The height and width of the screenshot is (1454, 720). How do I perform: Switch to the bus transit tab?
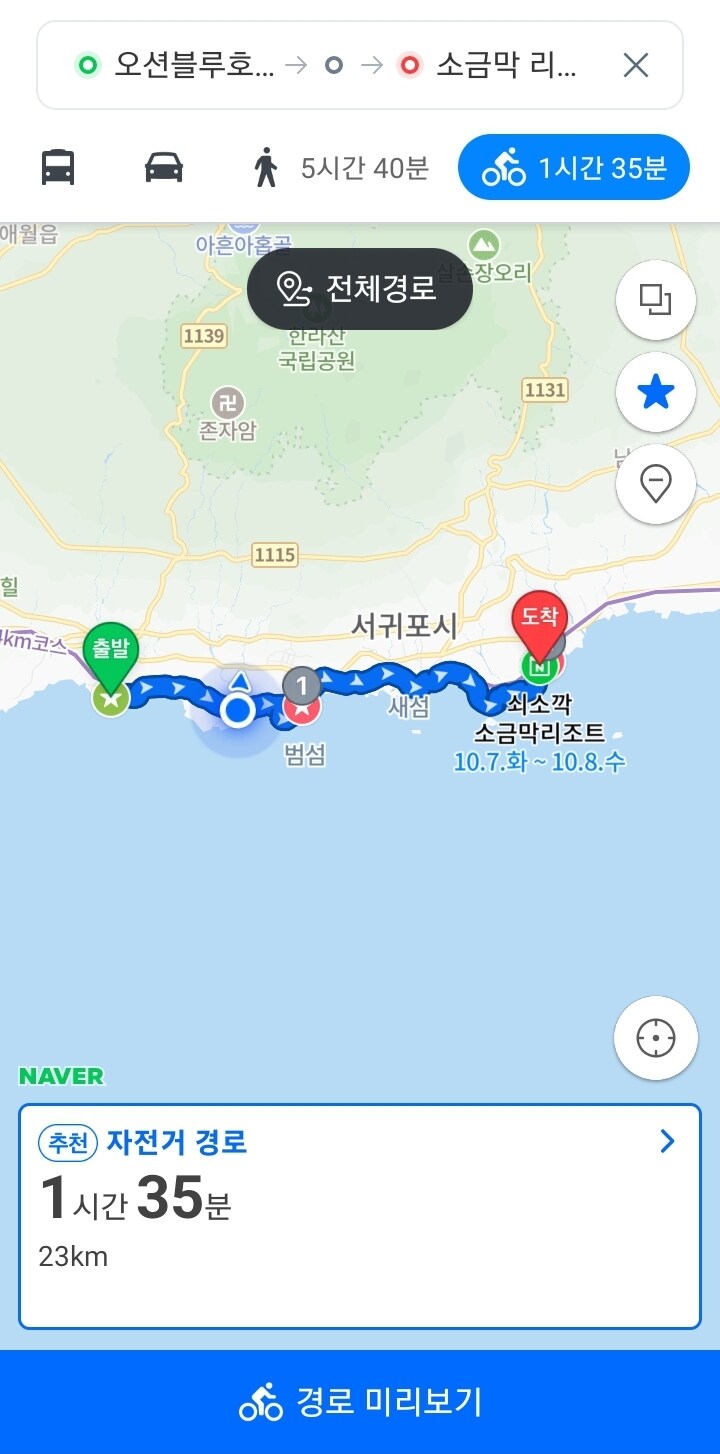[58, 167]
